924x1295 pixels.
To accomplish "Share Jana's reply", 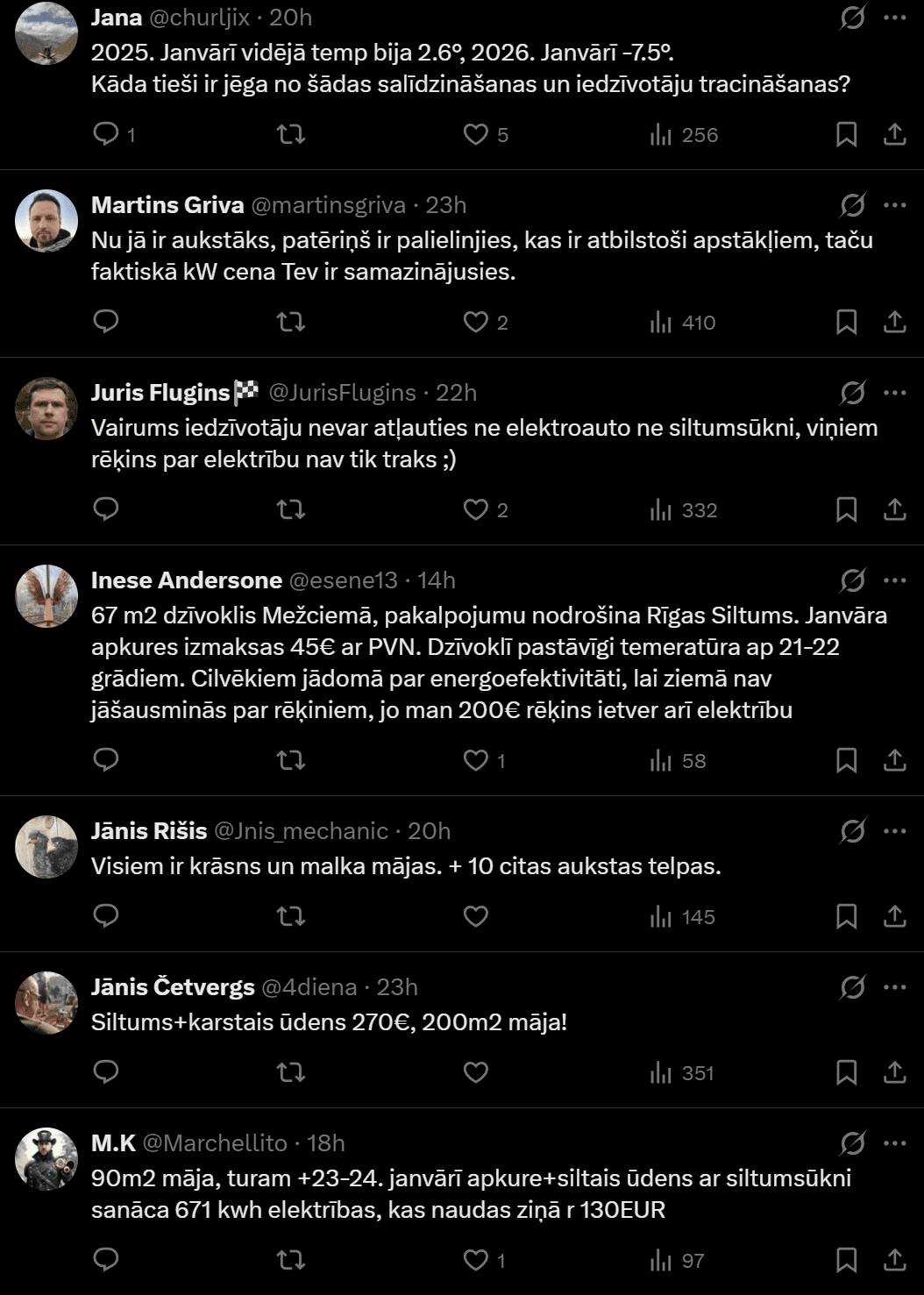I will pos(894,134).
